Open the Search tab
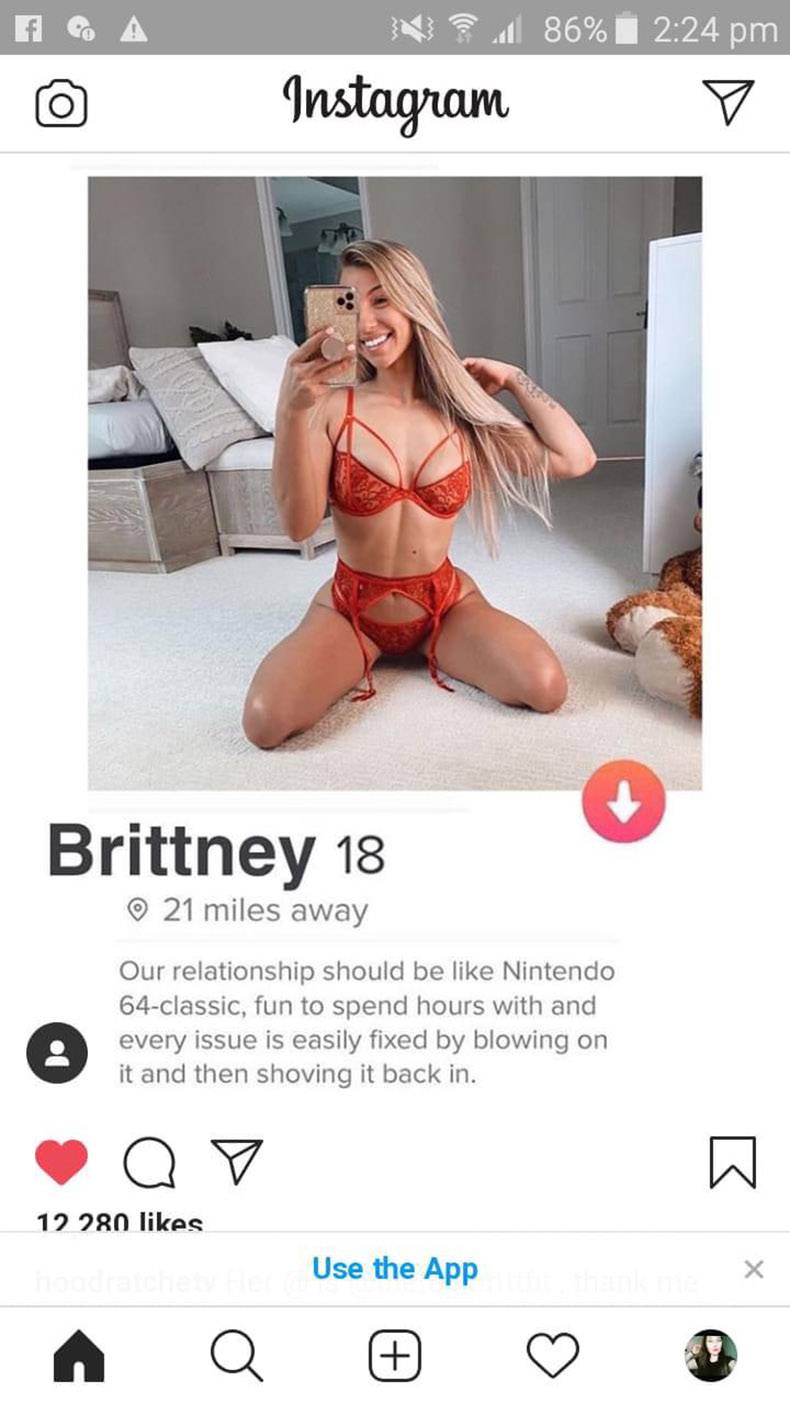 [237, 1355]
